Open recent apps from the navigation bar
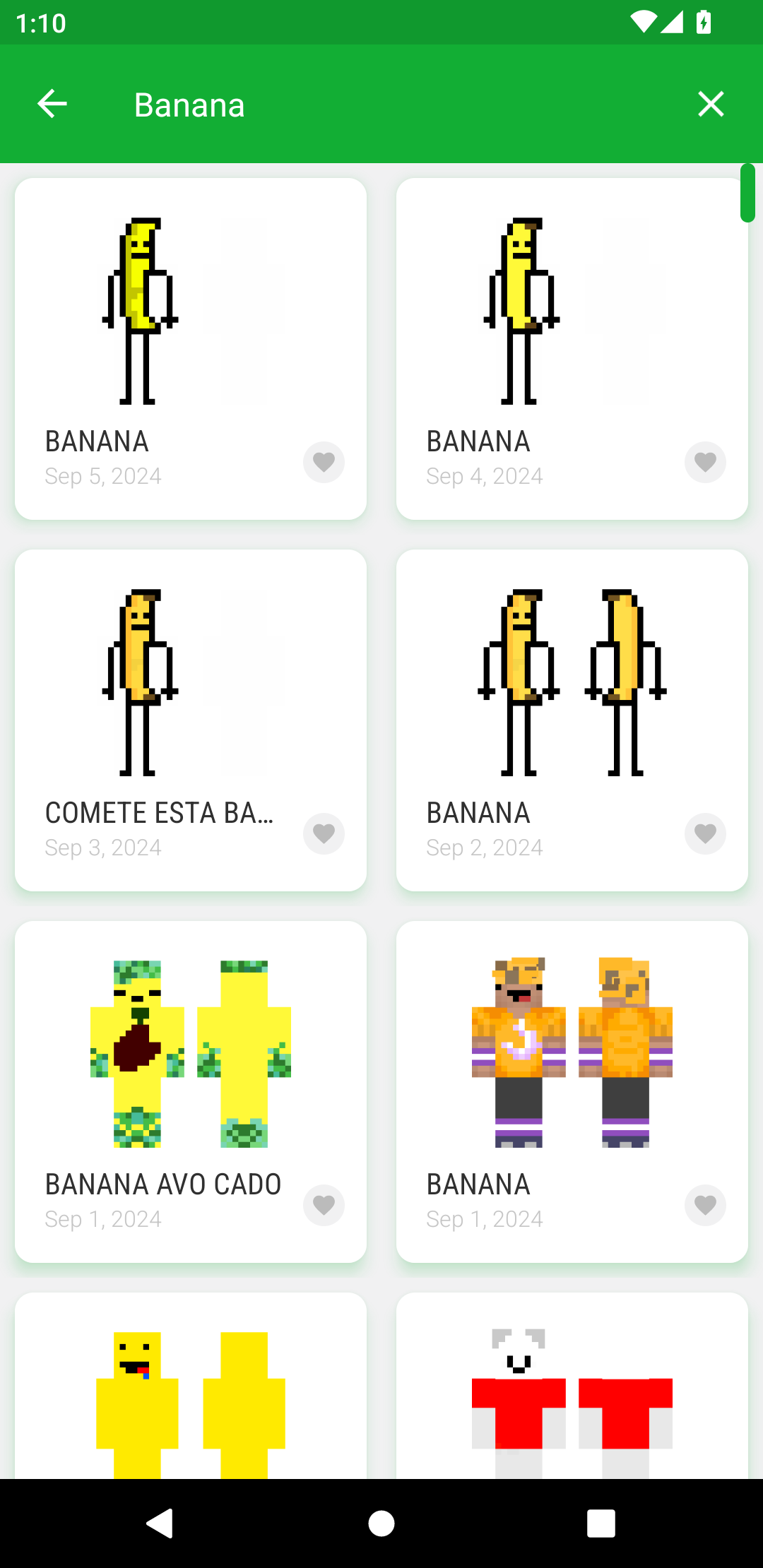 coord(601,1524)
